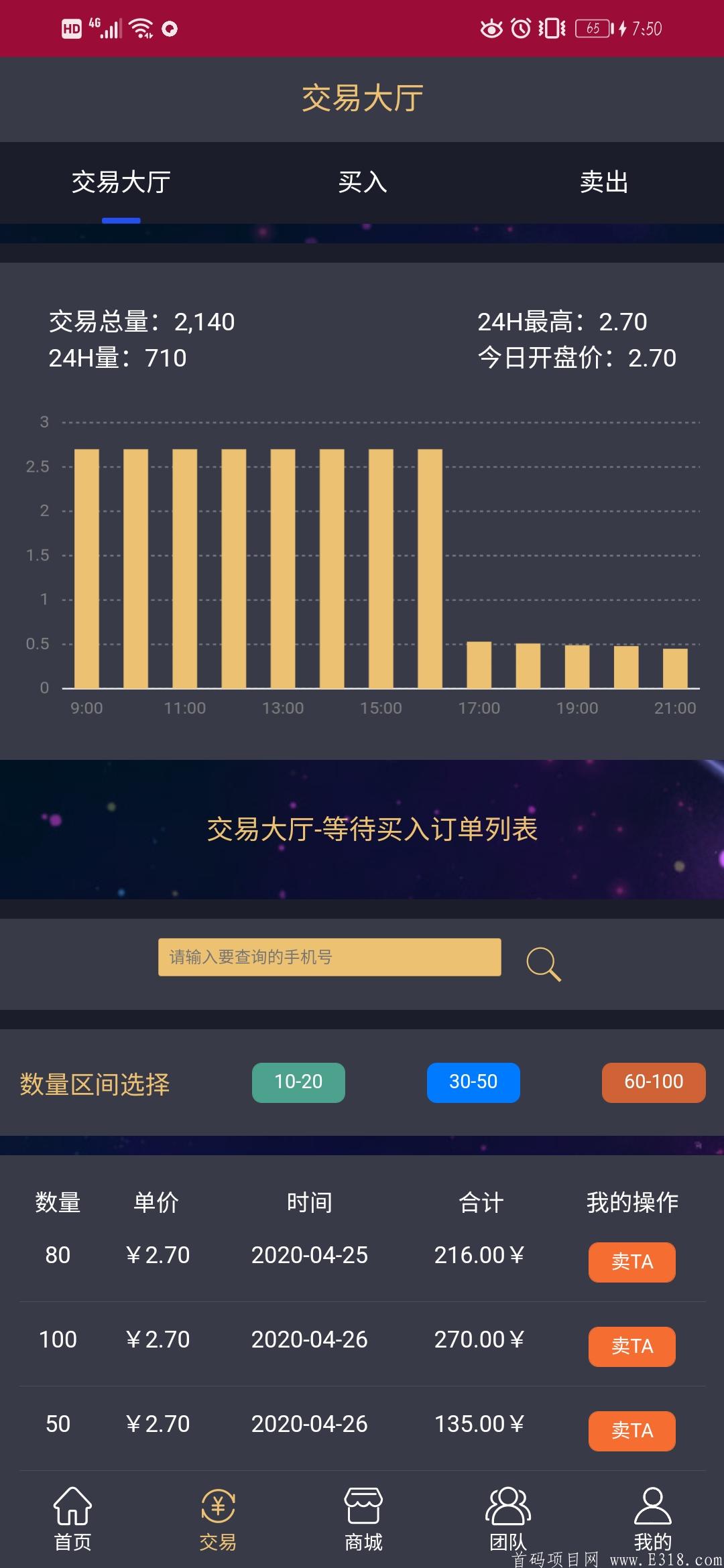The height and width of the screenshot is (1568, 724).
Task: Tap 卖TA for the 50 quantity order
Action: [x=631, y=1431]
